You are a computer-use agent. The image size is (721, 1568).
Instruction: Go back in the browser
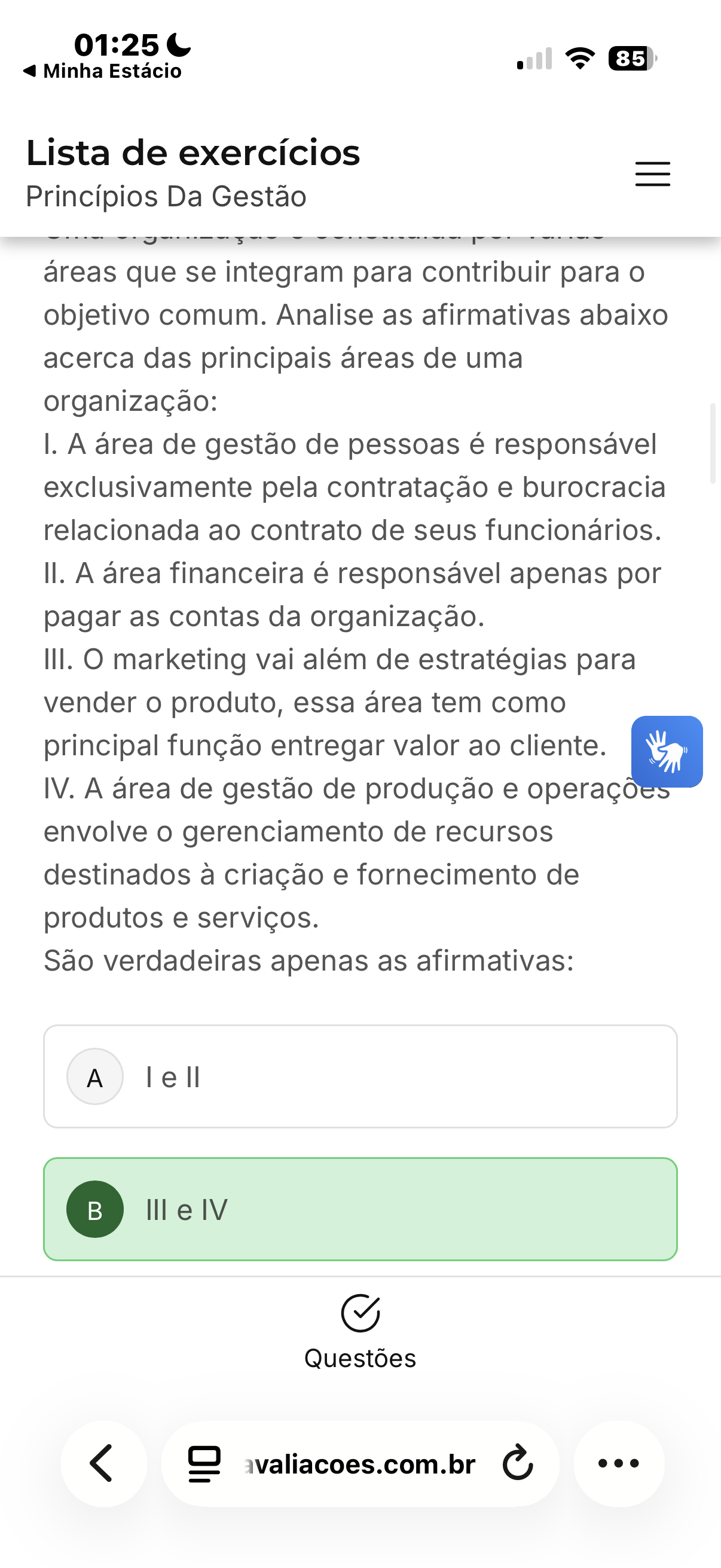(x=103, y=1463)
